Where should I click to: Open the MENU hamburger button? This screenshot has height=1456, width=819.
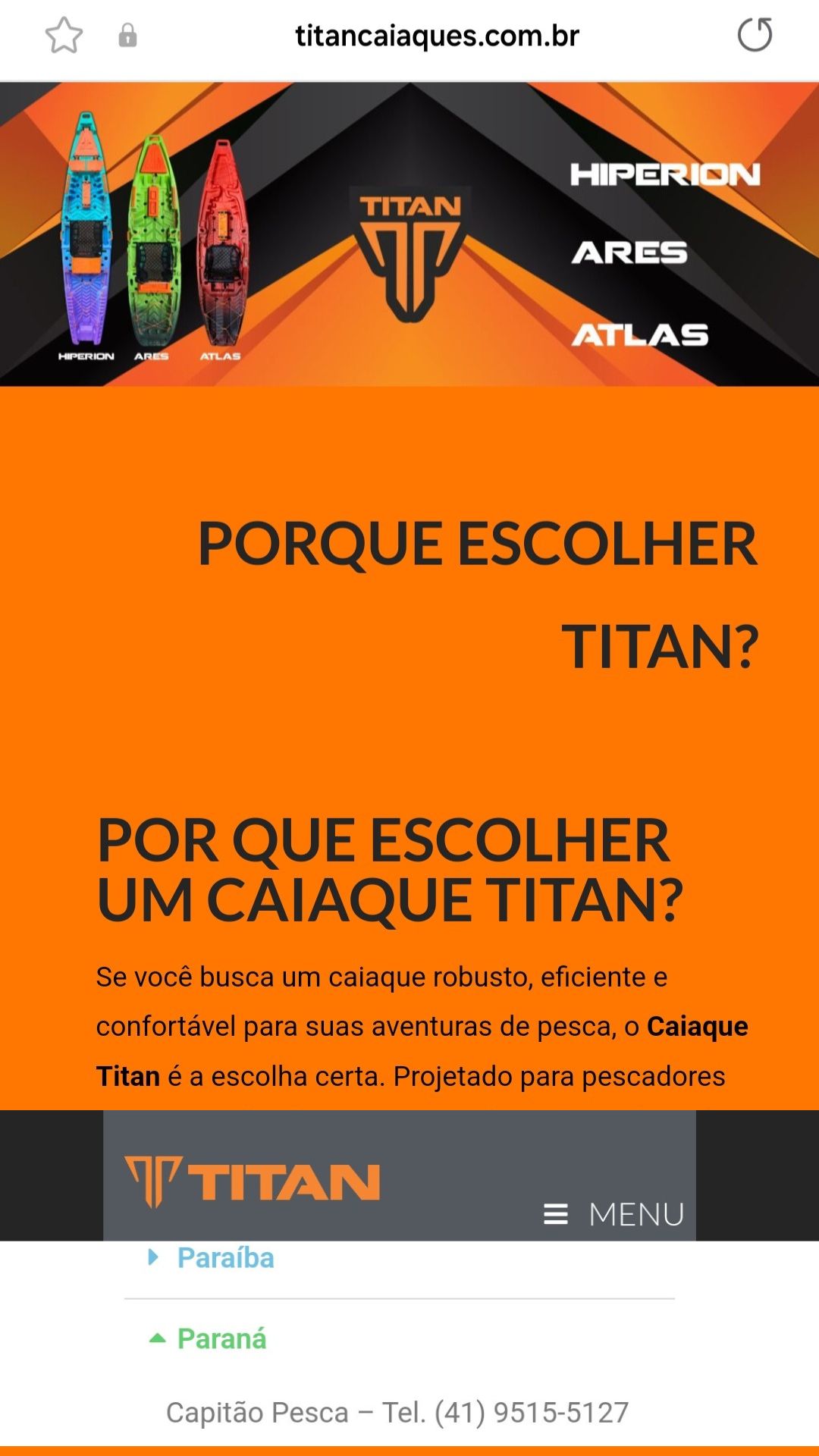pyautogui.click(x=614, y=1214)
